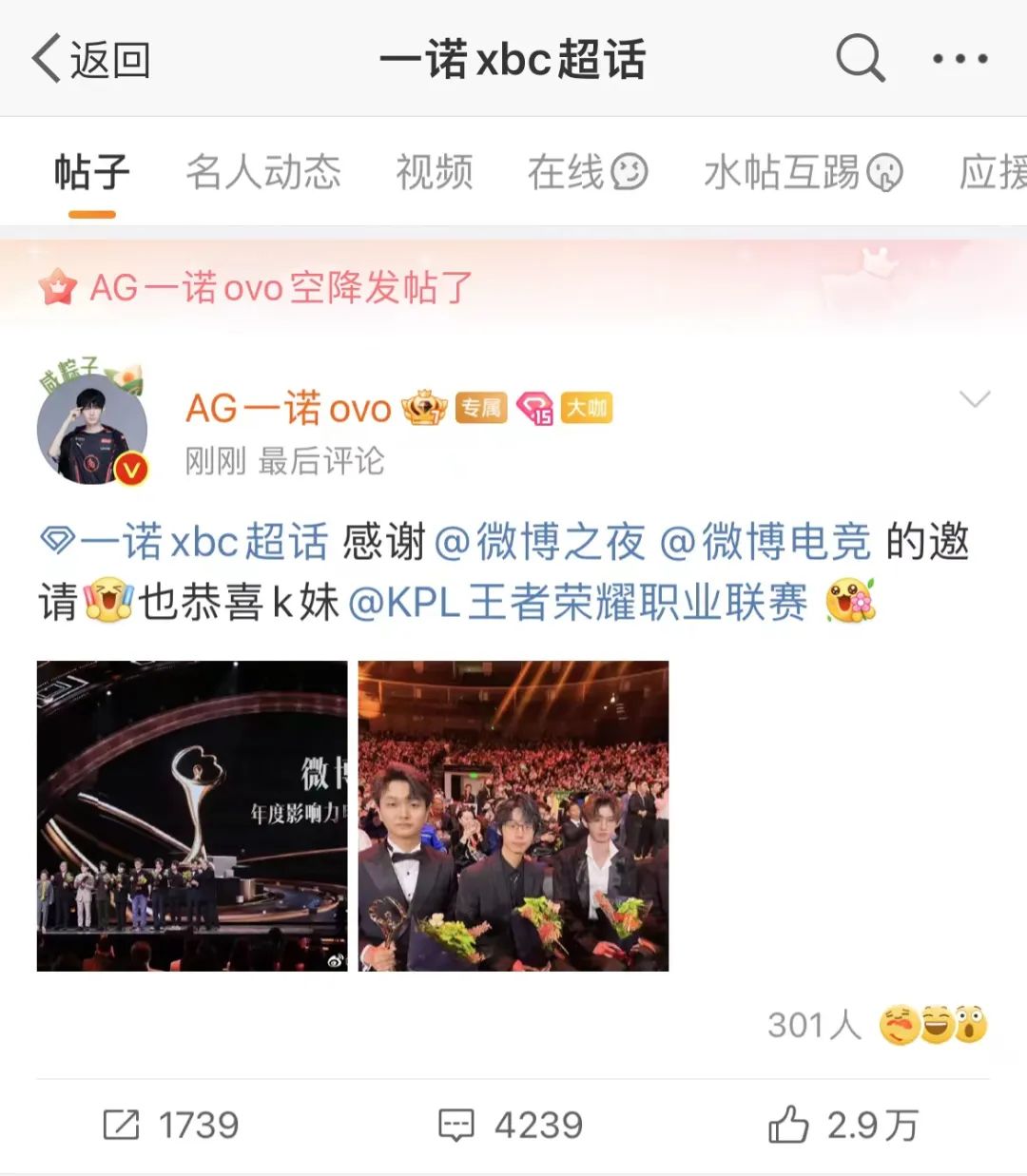Viewport: 1027px width, 1176px height.
Task: Expand the post options chevron
Action: pos(975,399)
